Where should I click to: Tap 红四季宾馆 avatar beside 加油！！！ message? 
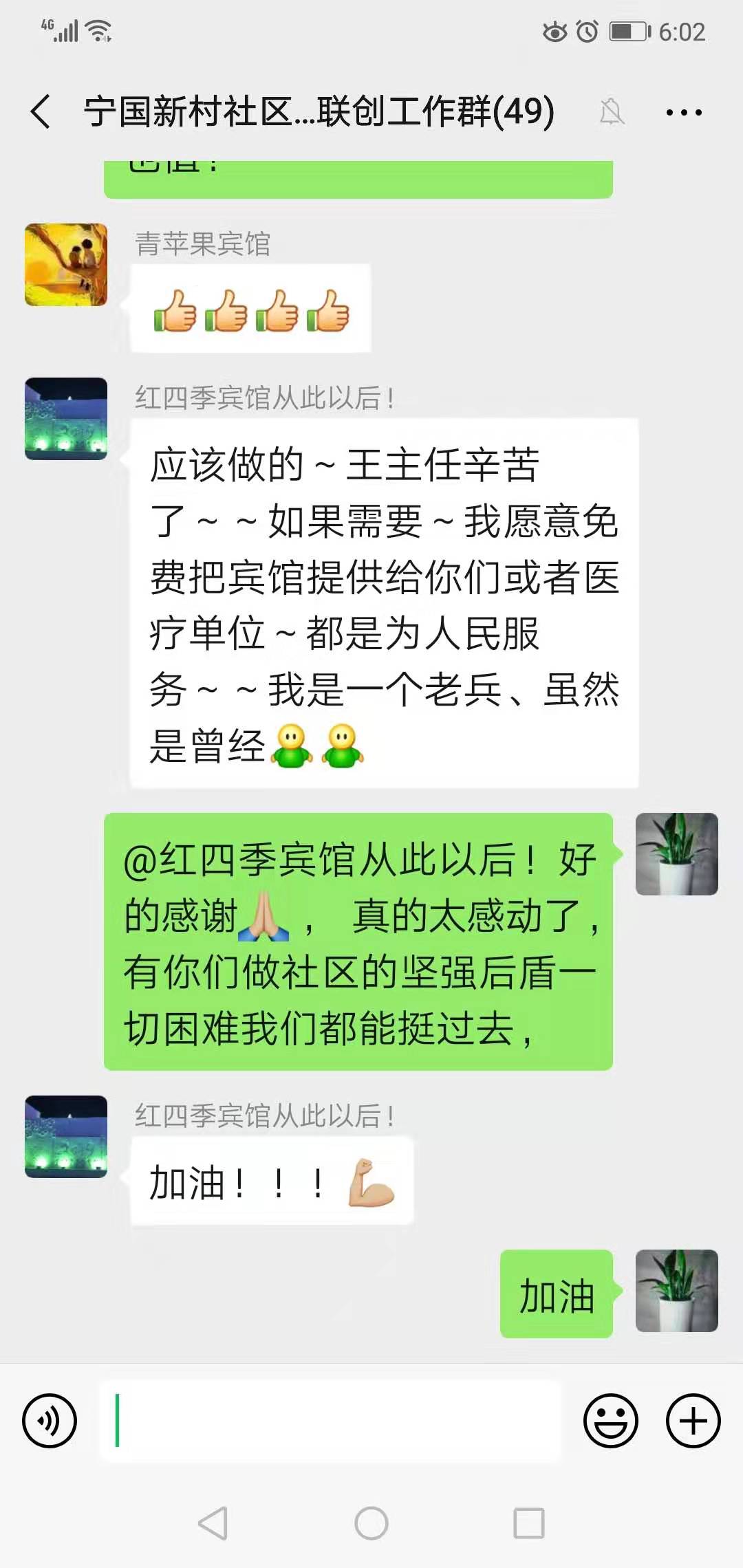click(x=66, y=1136)
